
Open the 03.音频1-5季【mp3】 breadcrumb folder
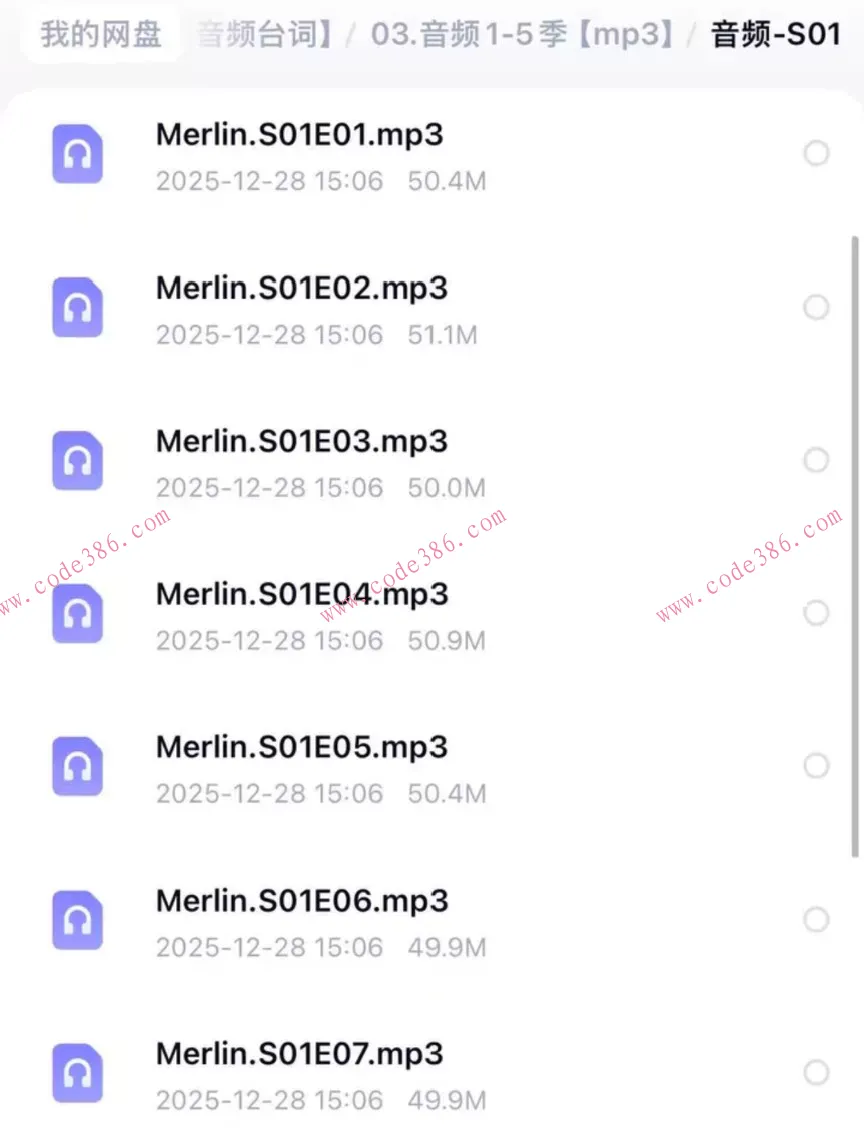[521, 35]
